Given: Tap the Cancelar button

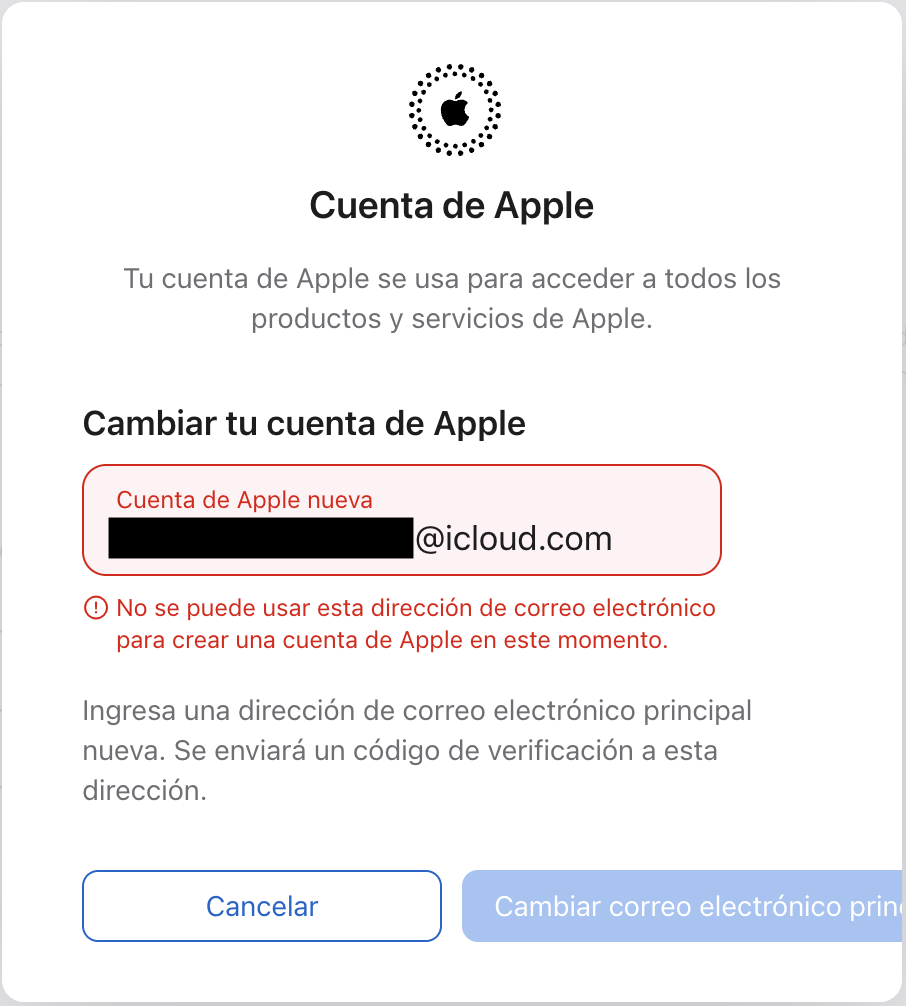Looking at the screenshot, I should coord(261,906).
